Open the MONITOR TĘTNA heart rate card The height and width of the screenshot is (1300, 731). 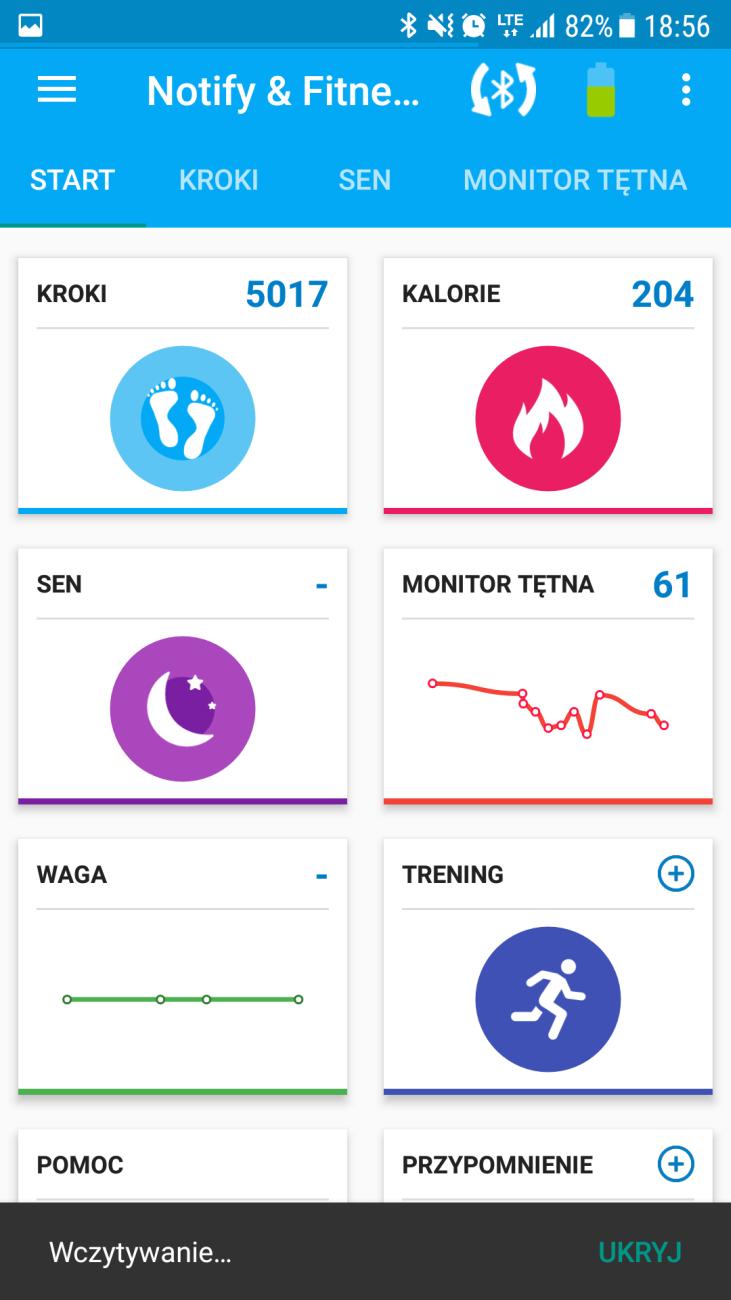548,676
